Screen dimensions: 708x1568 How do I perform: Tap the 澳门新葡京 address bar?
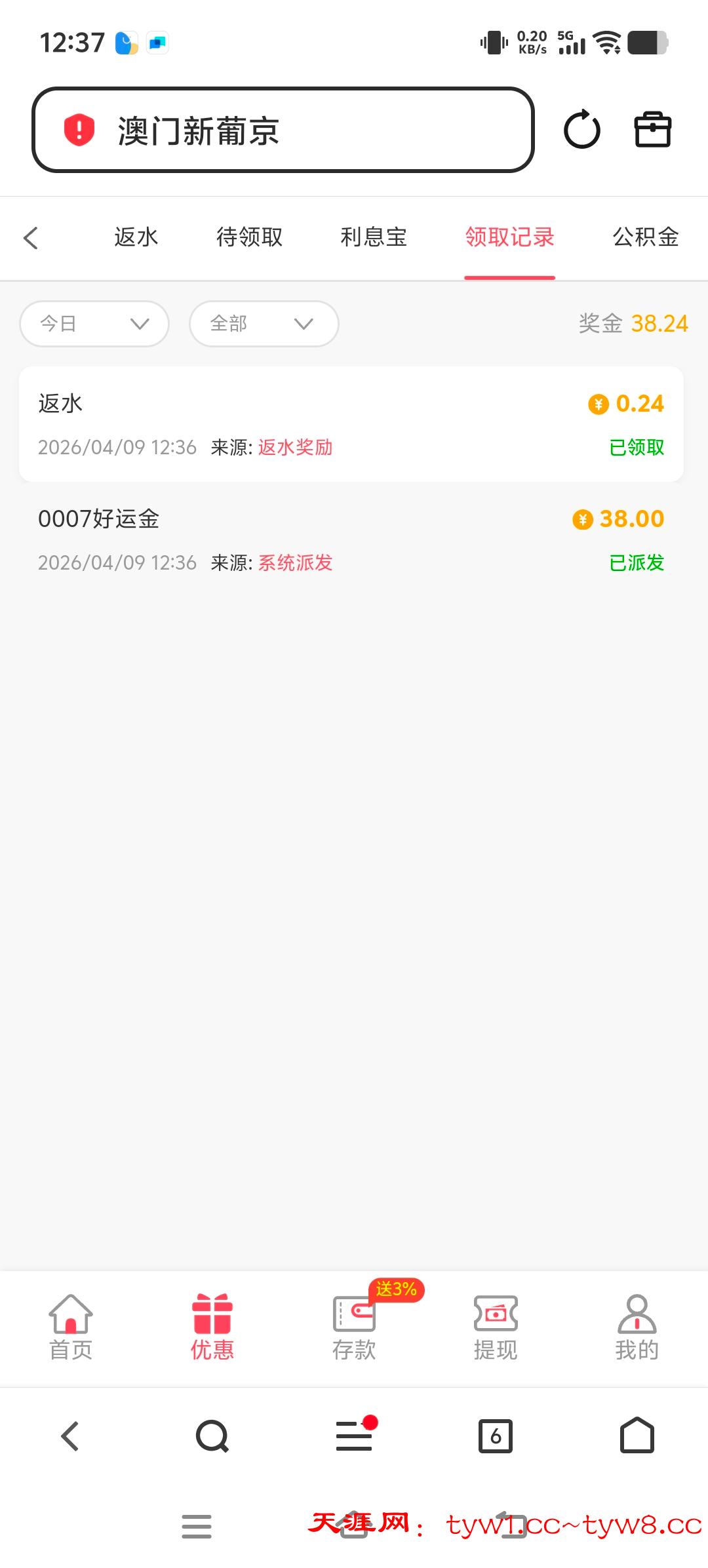coord(282,130)
